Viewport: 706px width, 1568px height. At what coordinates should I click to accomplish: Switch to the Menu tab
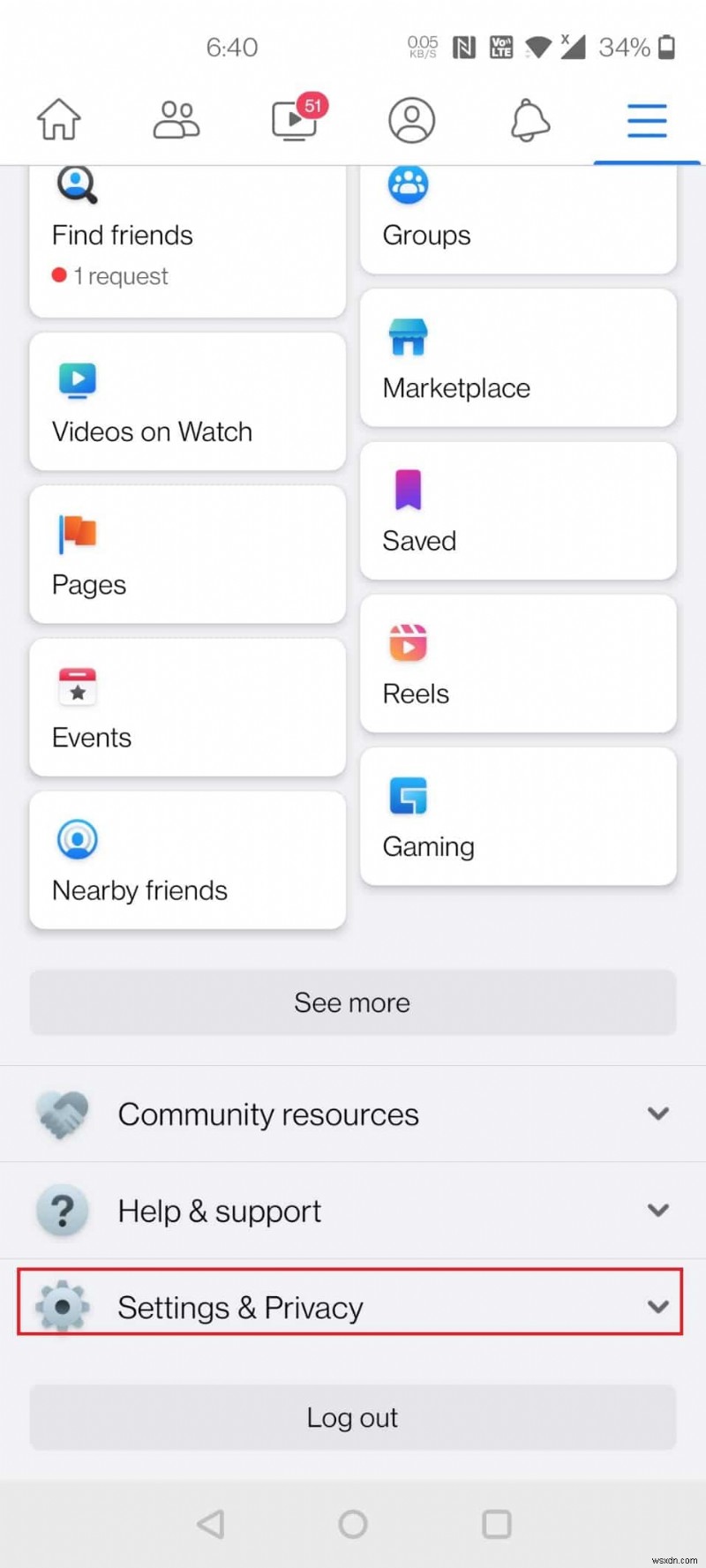coord(647,122)
